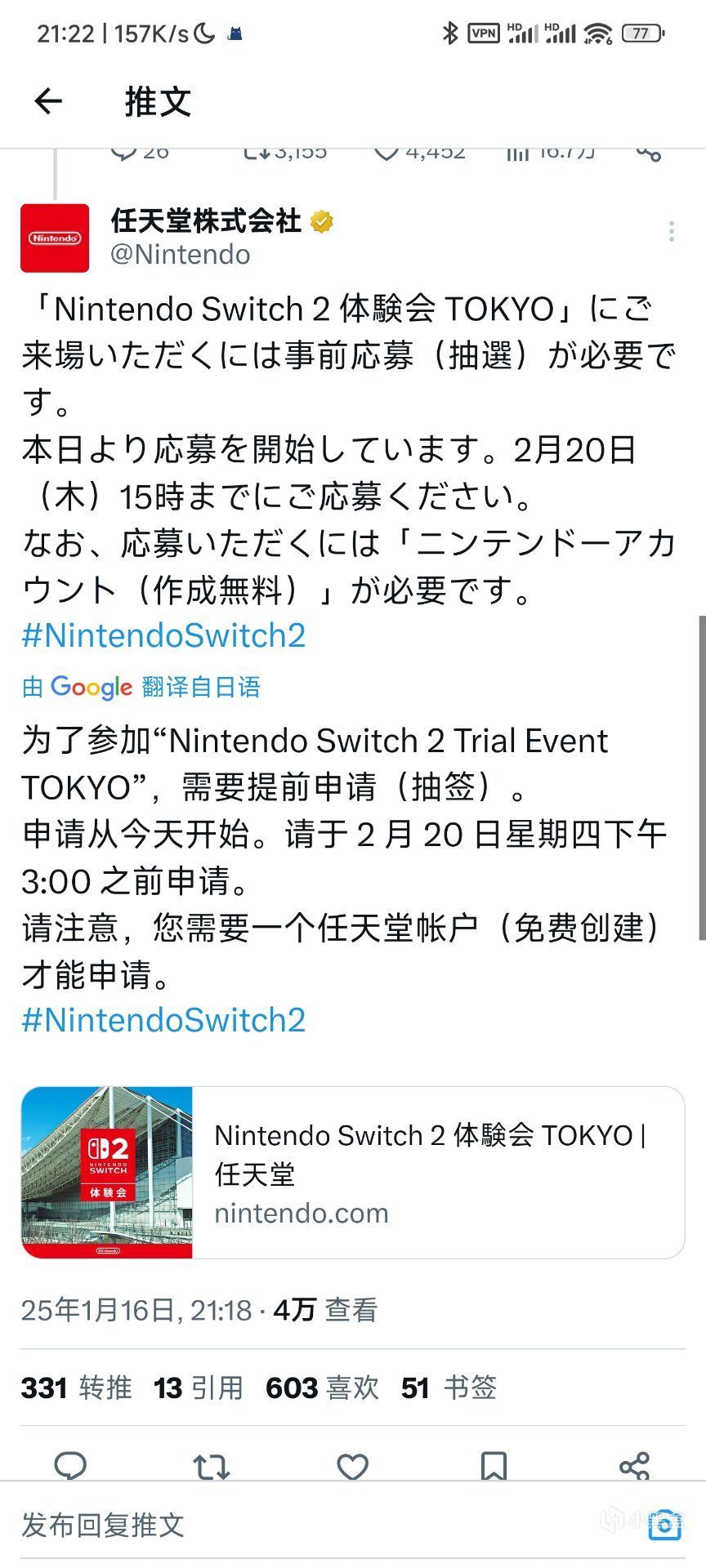Go back using the top arrow
706x1568 pixels.
(x=48, y=101)
